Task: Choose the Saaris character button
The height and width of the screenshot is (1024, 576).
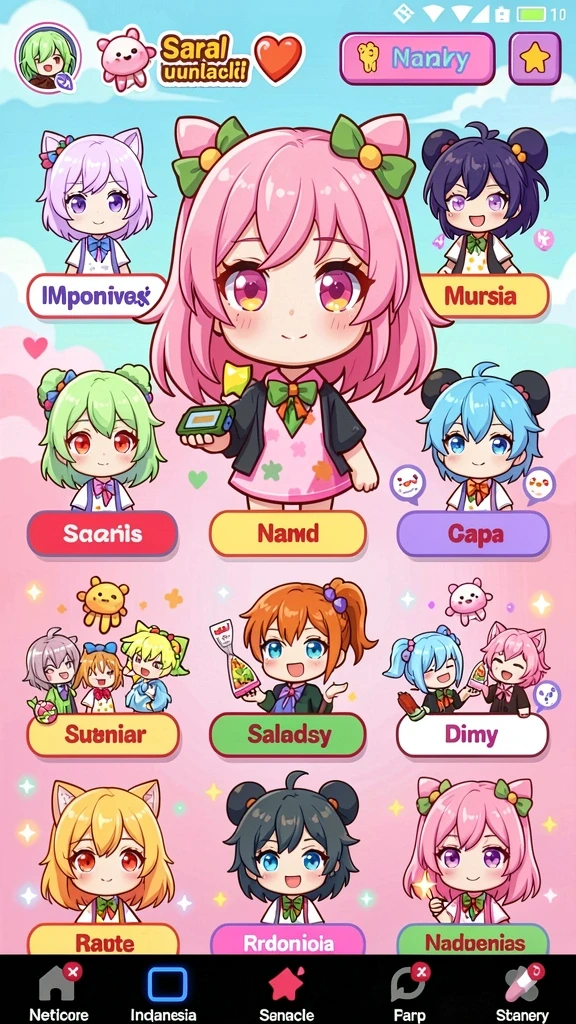Action: point(103,534)
